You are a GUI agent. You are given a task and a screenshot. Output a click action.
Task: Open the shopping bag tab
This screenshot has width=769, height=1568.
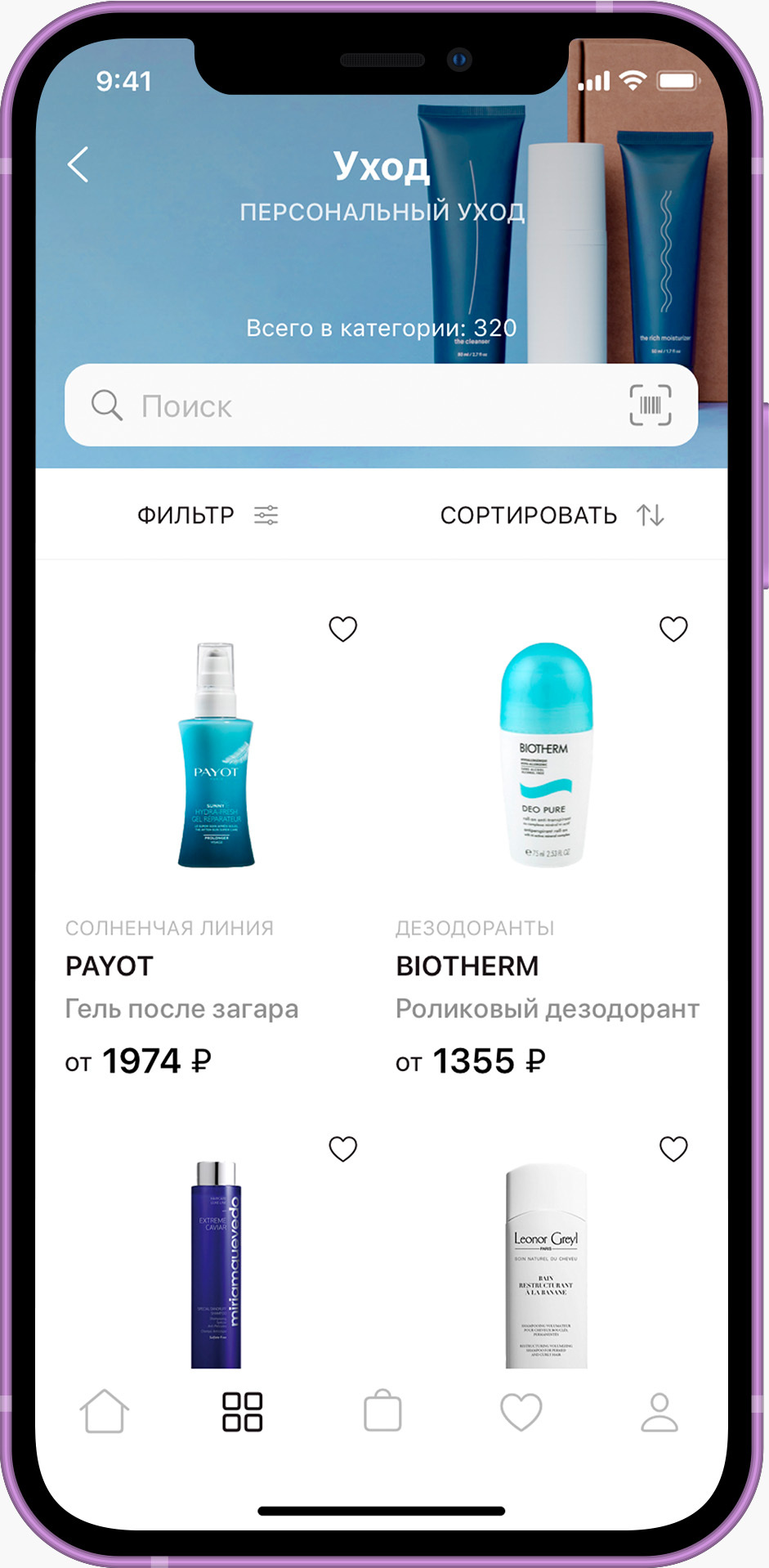[382, 1412]
